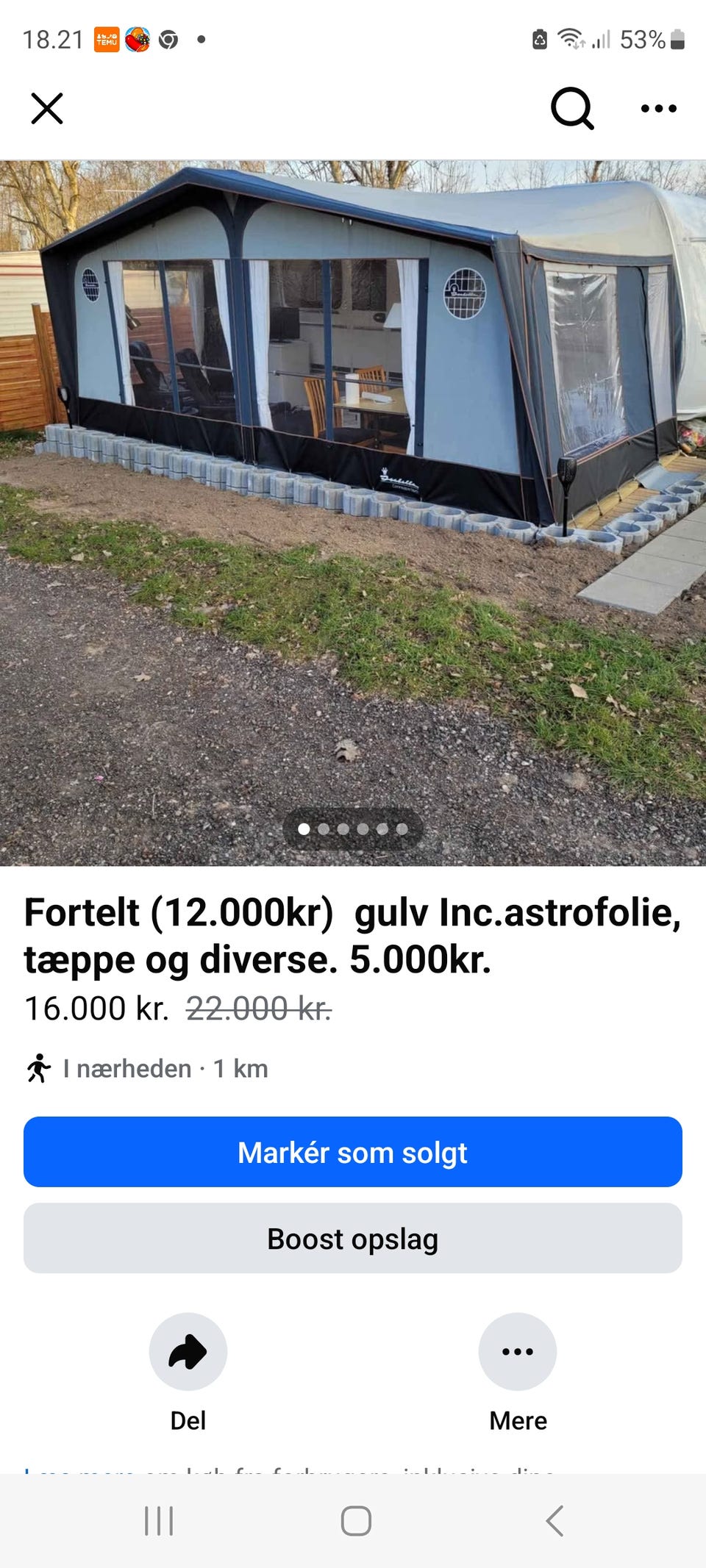Screen dimensions: 706x1568
Task: Open search using the magnifying glass icon
Action: click(x=572, y=109)
